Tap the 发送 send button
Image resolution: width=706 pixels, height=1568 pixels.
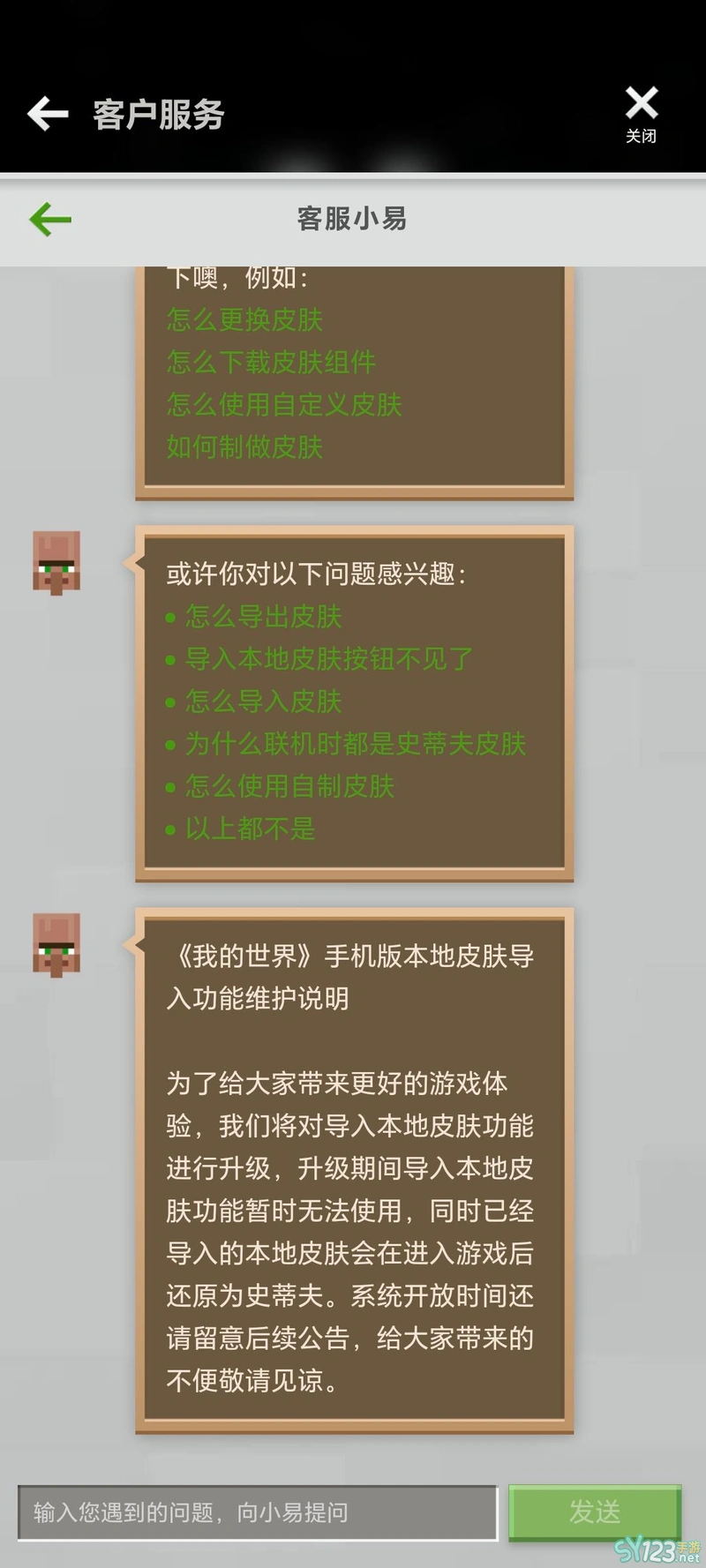point(594,1512)
